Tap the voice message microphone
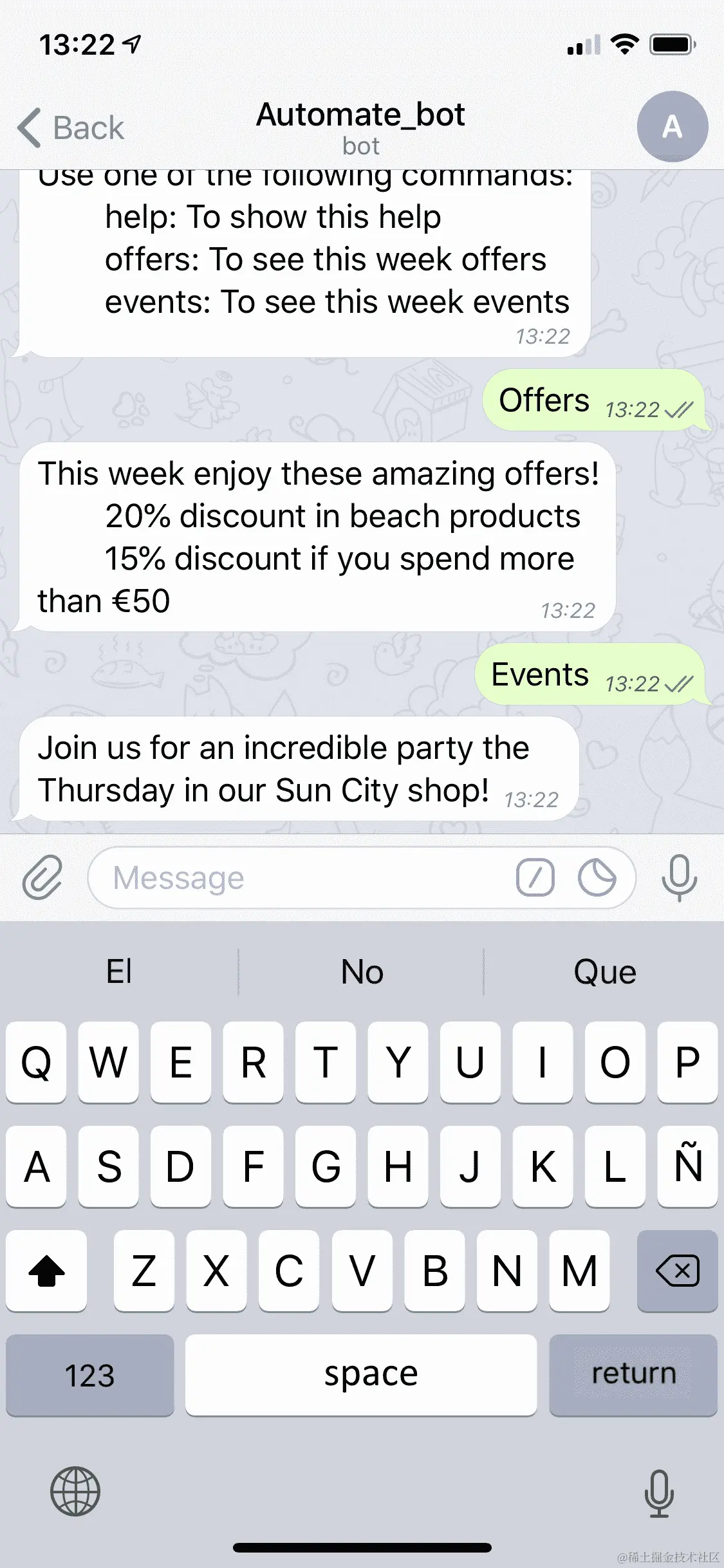The image size is (724, 1568). (x=679, y=877)
